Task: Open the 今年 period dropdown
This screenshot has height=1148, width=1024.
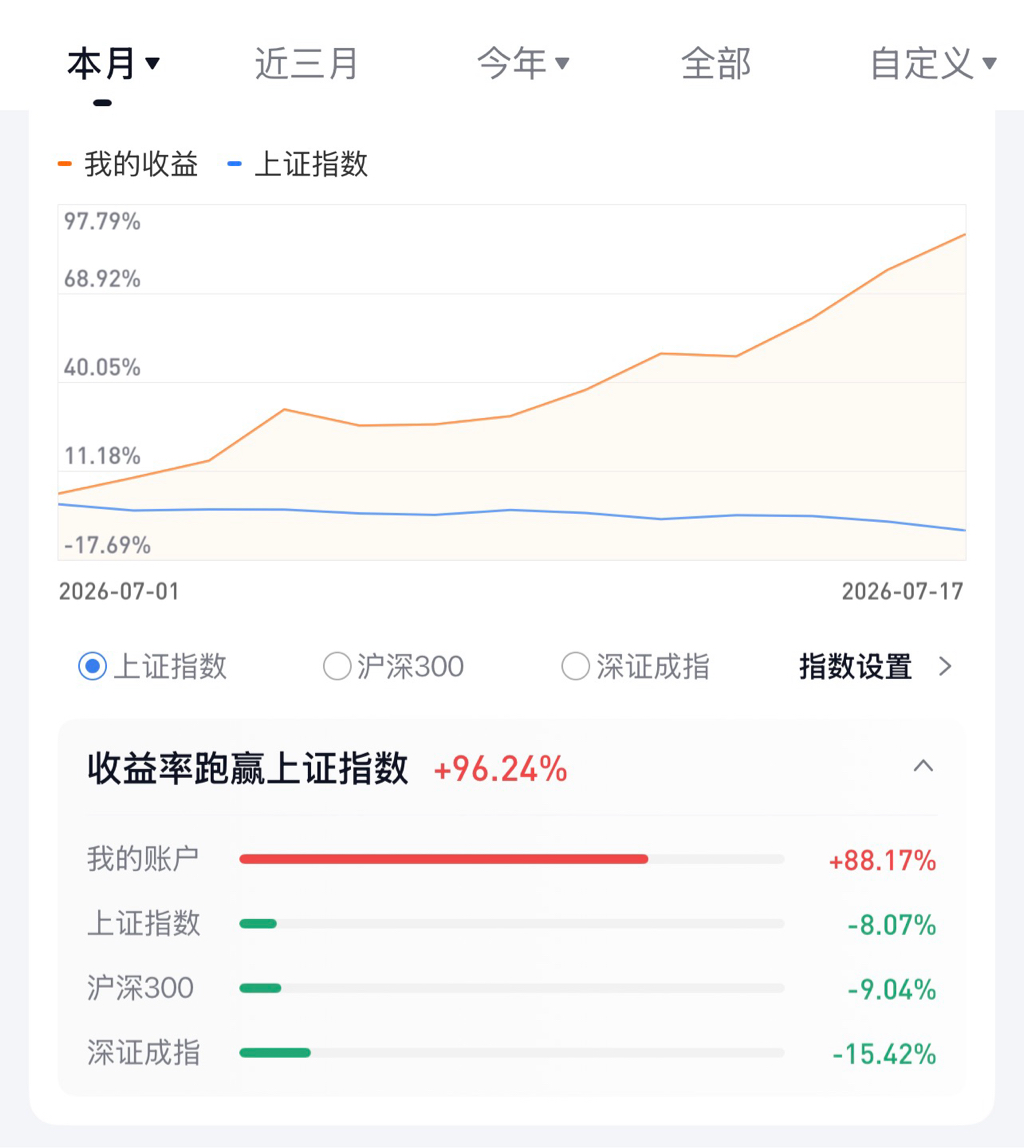Action: (523, 64)
